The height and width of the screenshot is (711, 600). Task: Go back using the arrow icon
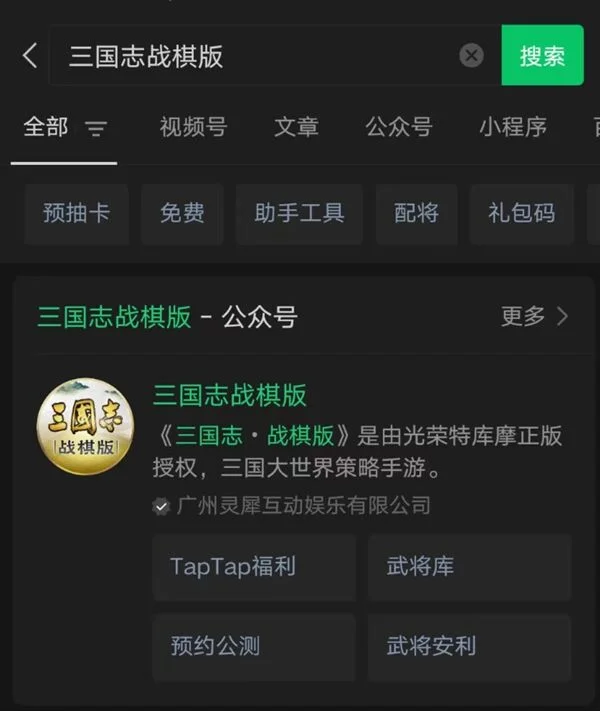tap(30, 56)
